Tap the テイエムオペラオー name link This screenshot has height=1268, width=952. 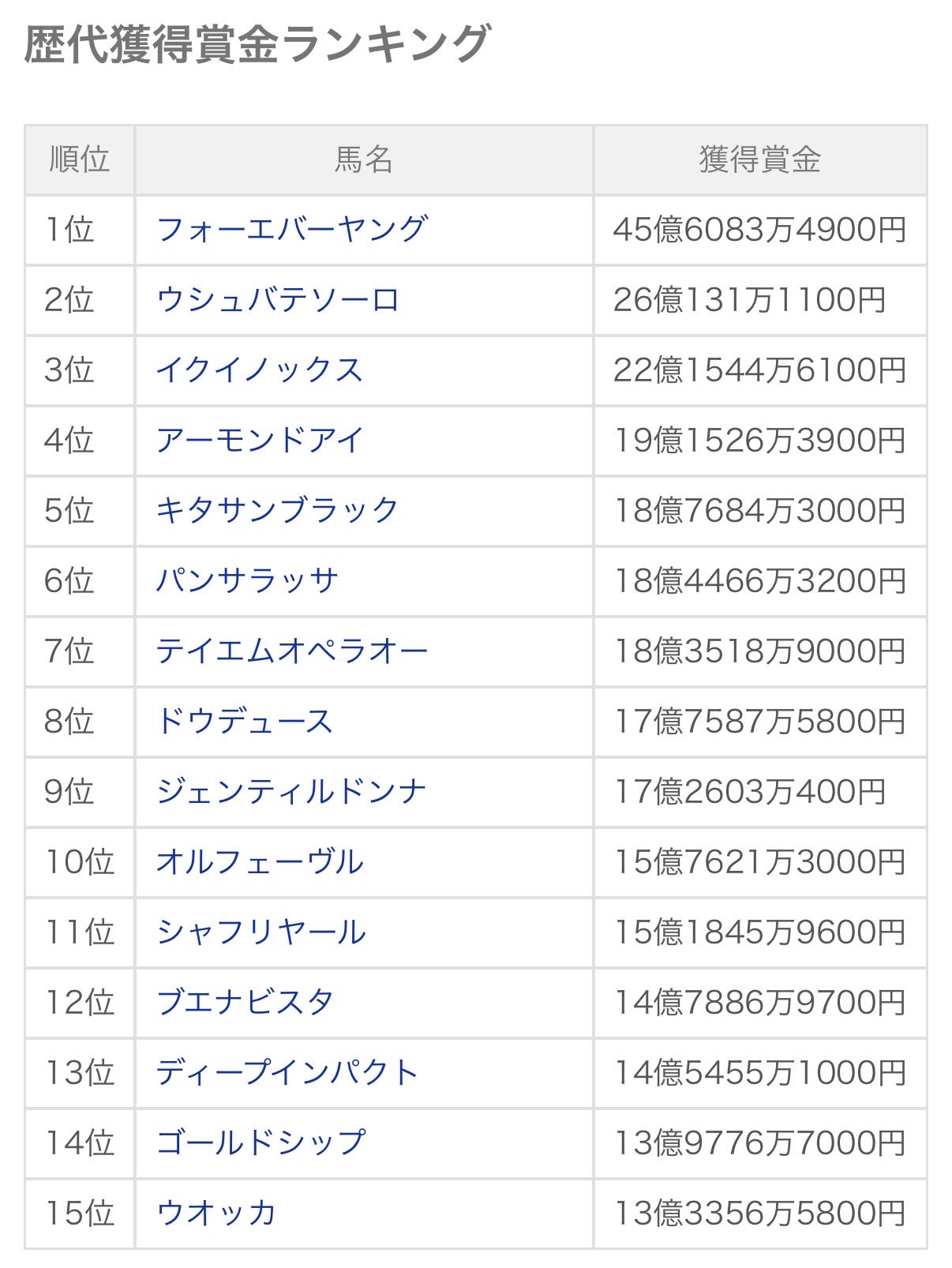coord(291,651)
